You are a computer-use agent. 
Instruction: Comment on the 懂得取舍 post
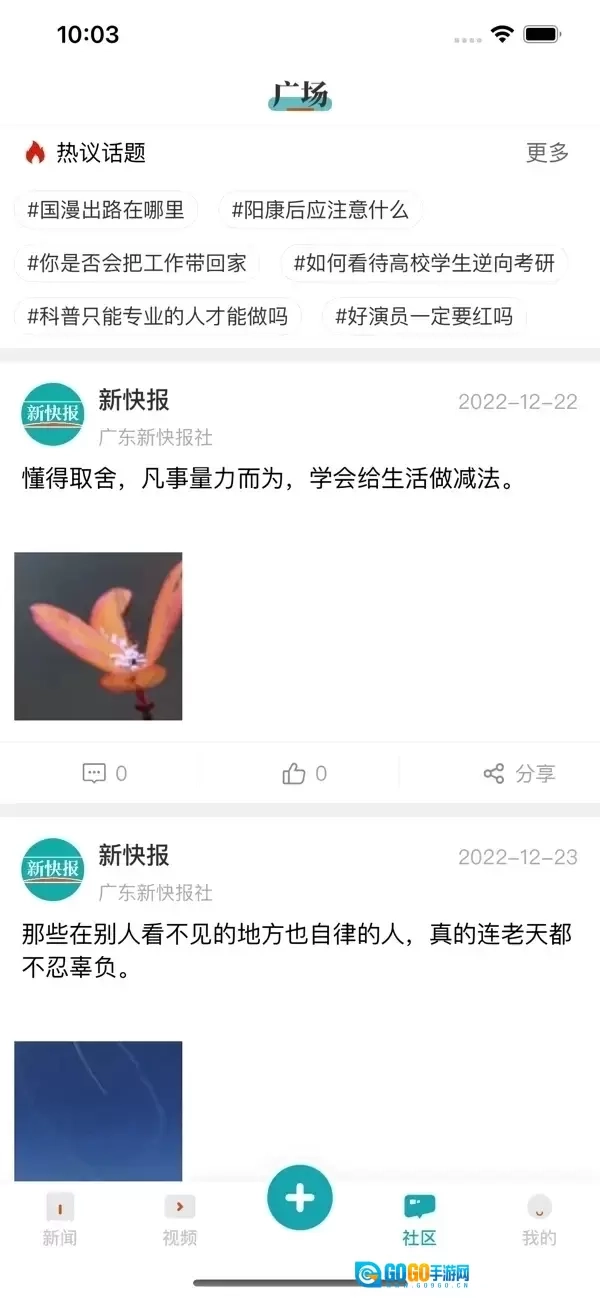[104, 773]
